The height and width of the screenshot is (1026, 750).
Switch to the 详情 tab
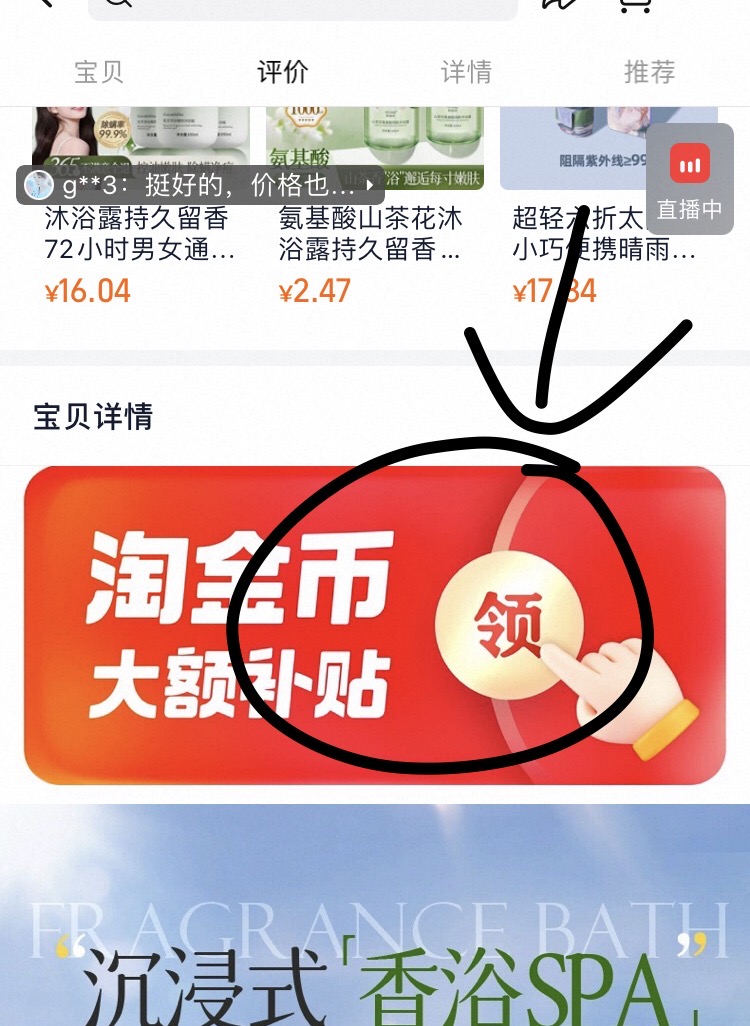[x=465, y=71]
